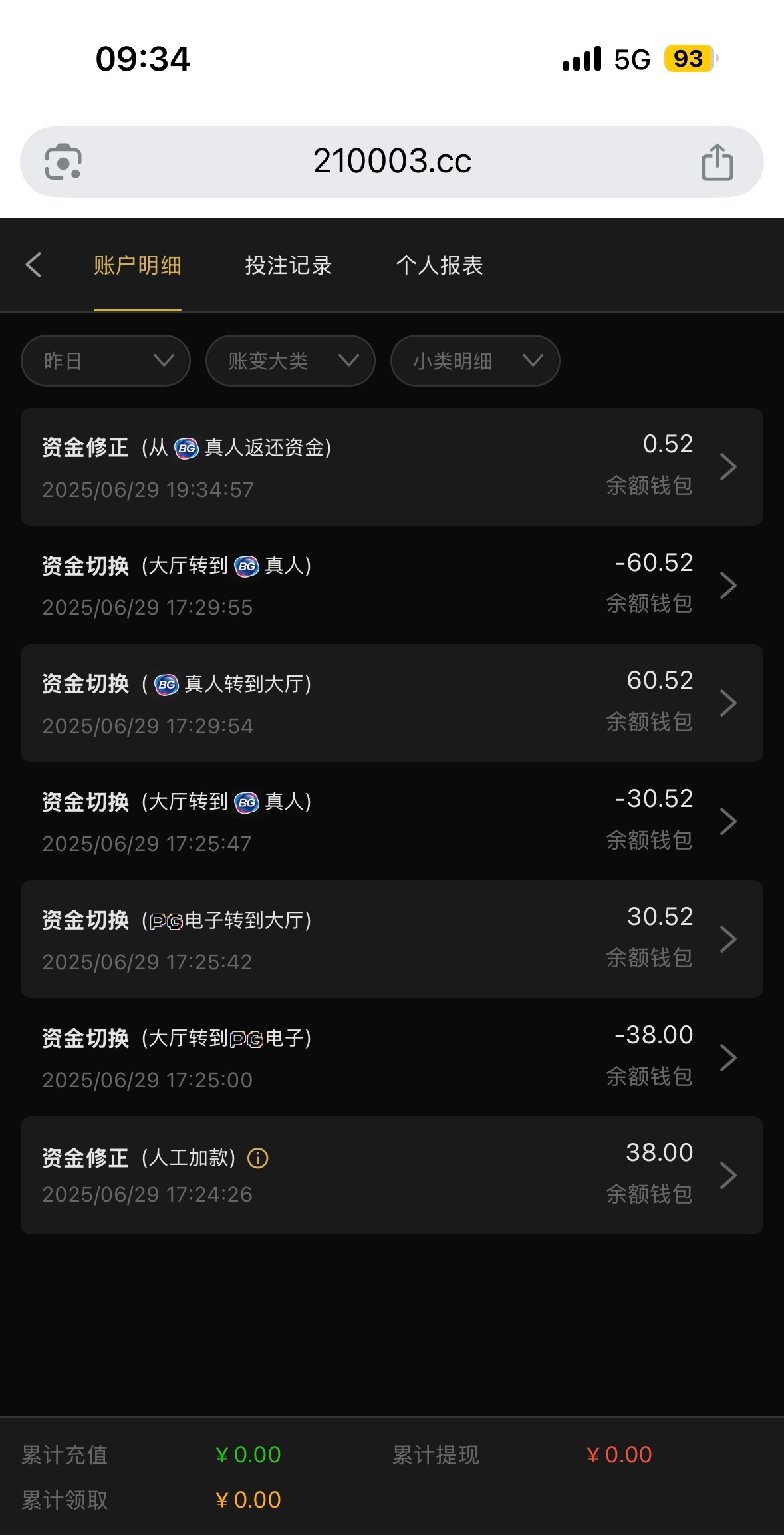Image resolution: width=784 pixels, height=1535 pixels.
Task: Open the 小类明细 dropdown
Action: tap(475, 361)
